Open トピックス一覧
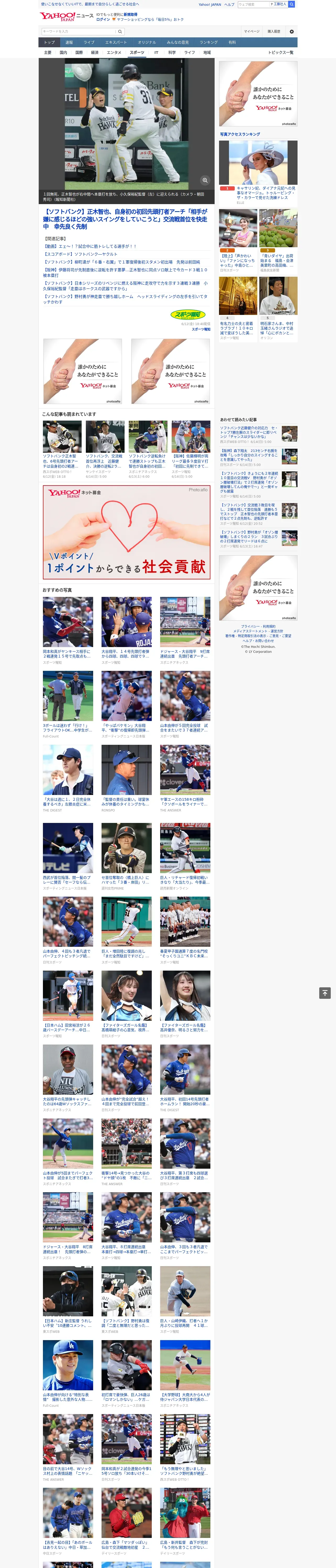336x1568 pixels. click(x=281, y=52)
